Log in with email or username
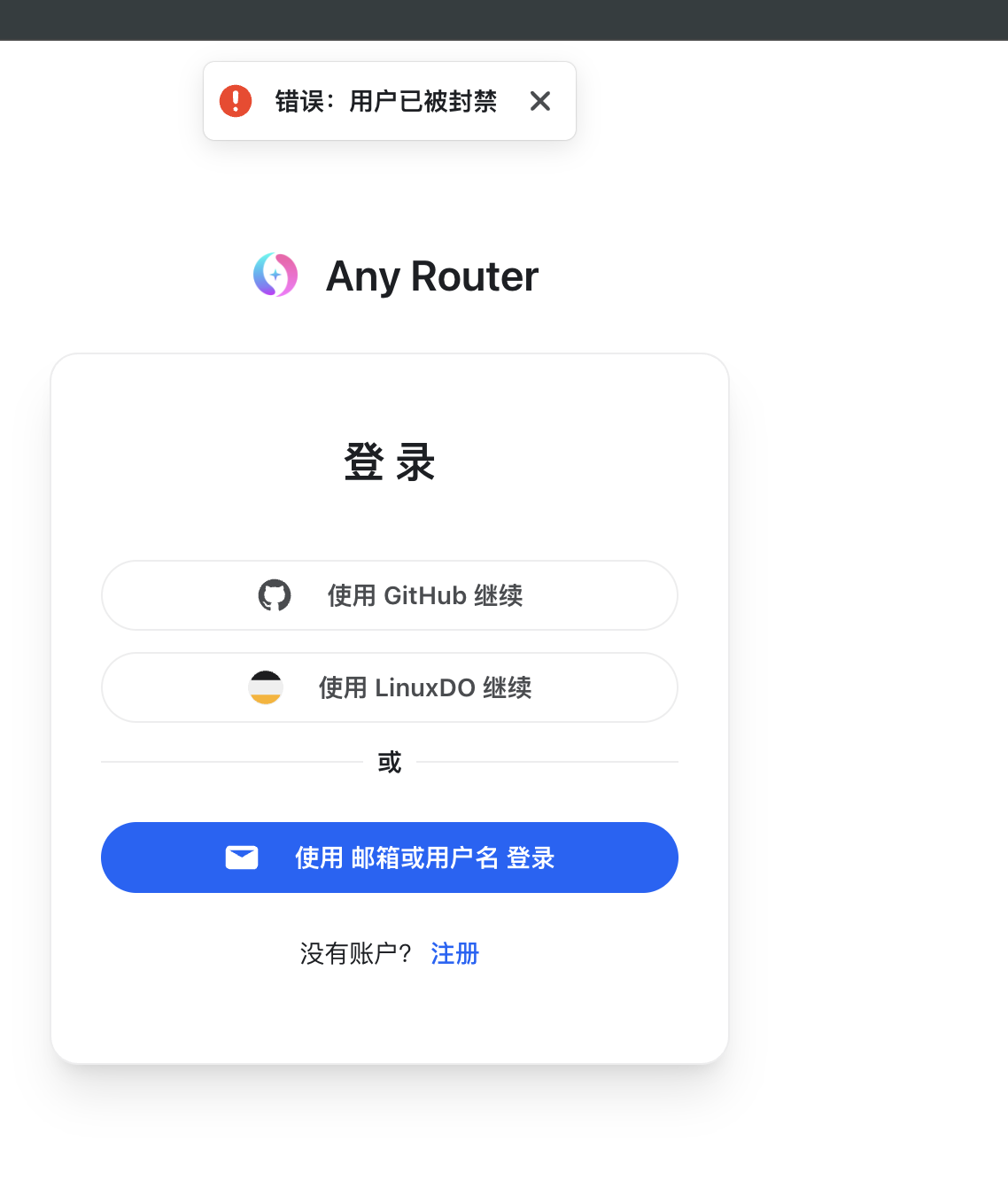This screenshot has height=1203, width=1008. (x=390, y=858)
